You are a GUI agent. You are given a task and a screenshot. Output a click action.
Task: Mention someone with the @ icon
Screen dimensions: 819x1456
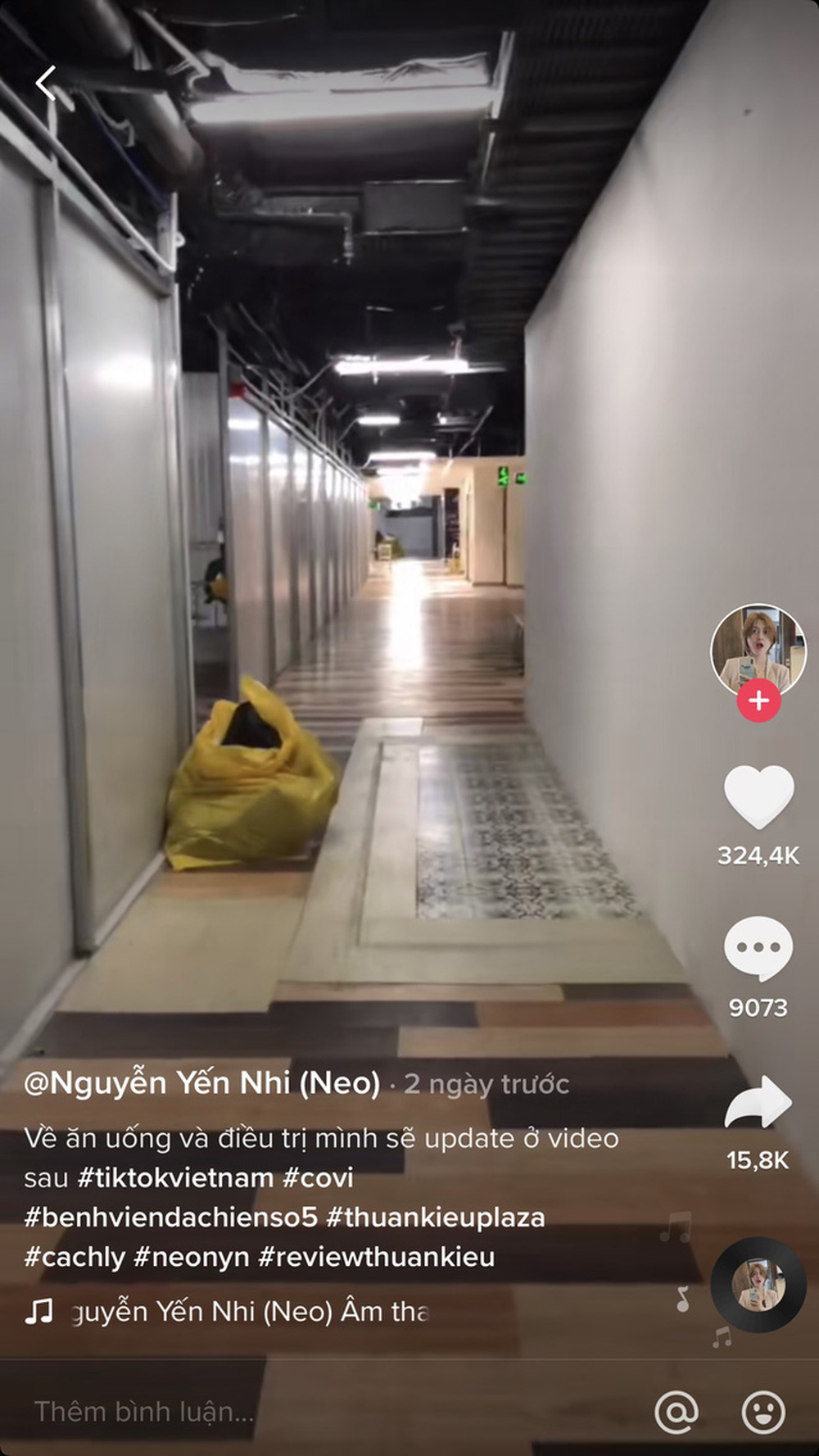676,1412
